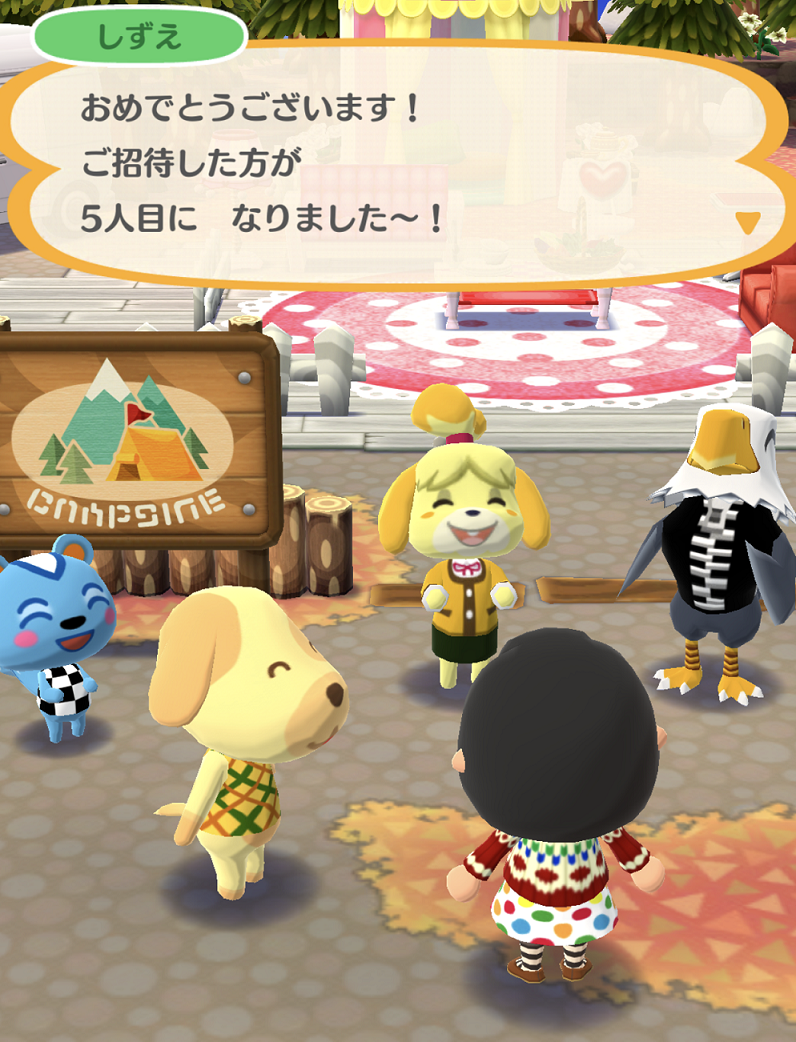
Task: Tap the orange arrow to continue dialogue
Action: [x=747, y=223]
